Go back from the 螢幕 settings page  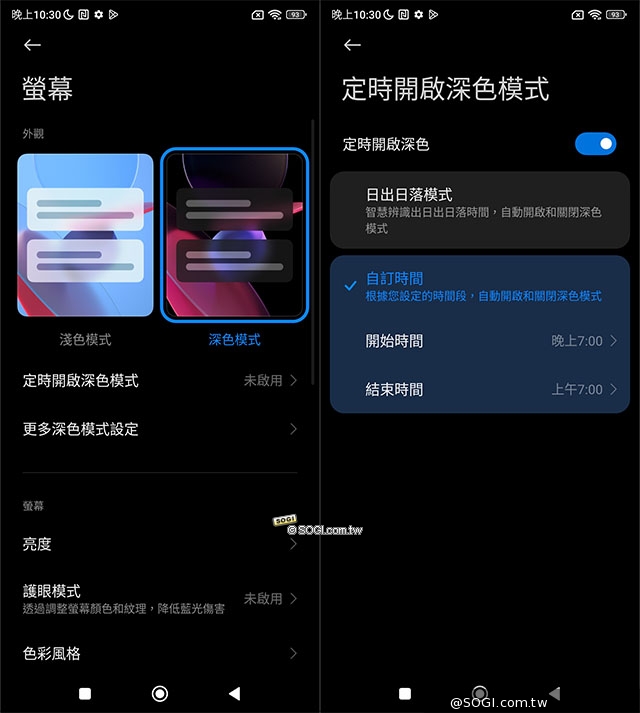[x=33, y=45]
